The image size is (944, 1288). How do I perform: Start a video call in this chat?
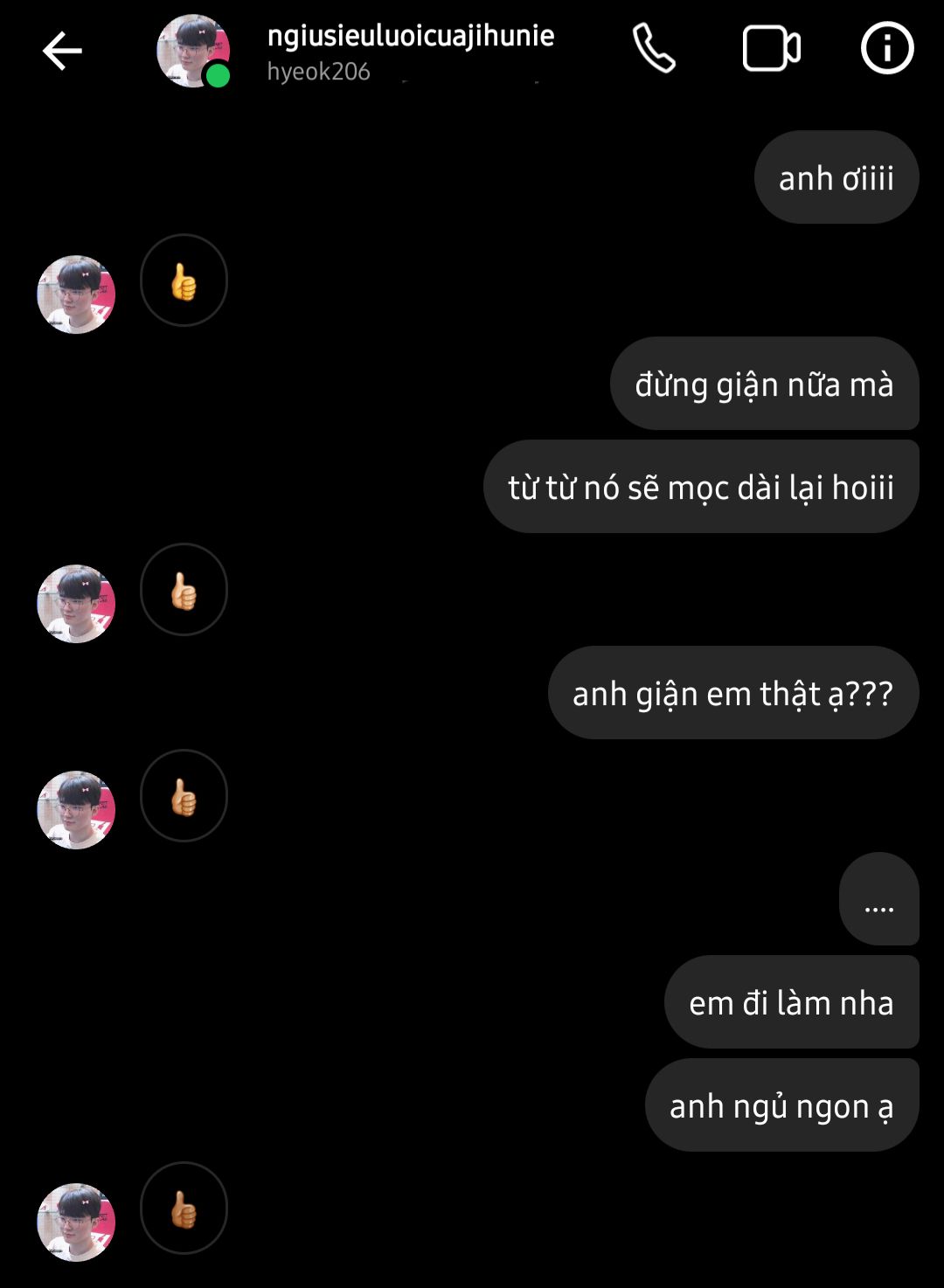coord(771,49)
